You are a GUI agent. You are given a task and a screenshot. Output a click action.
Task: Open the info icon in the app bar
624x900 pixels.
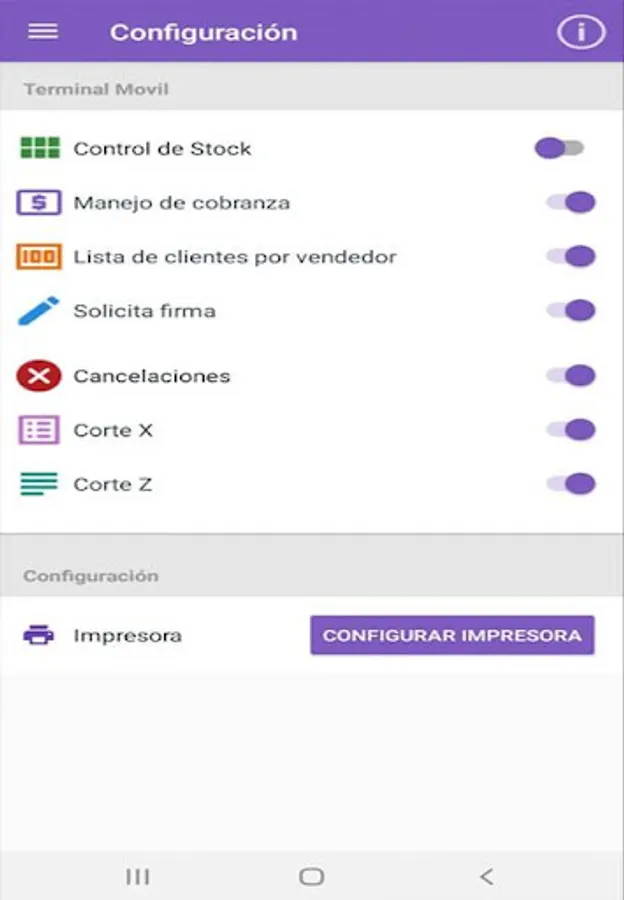click(x=581, y=32)
